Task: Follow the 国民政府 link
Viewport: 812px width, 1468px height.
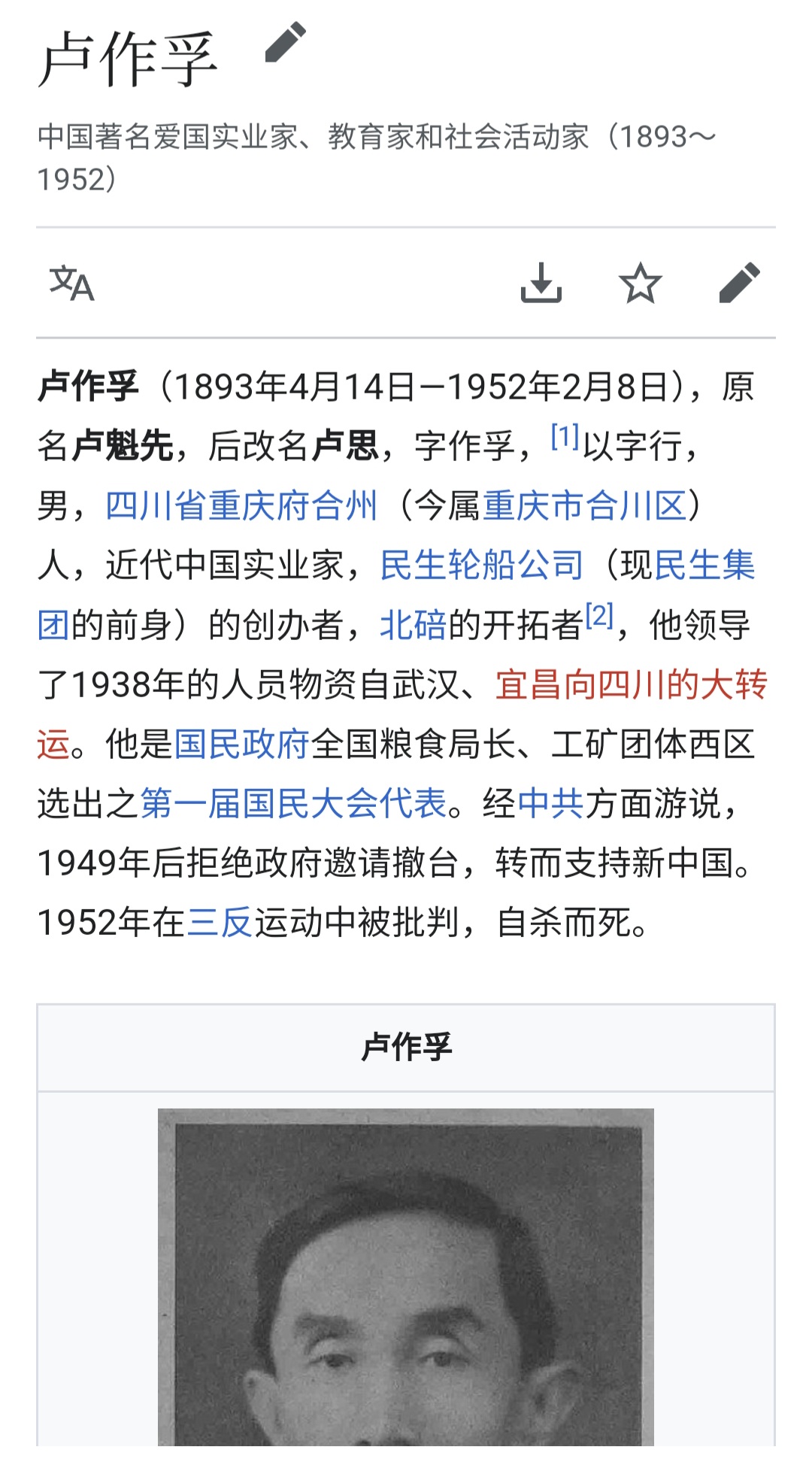Action: [242, 744]
